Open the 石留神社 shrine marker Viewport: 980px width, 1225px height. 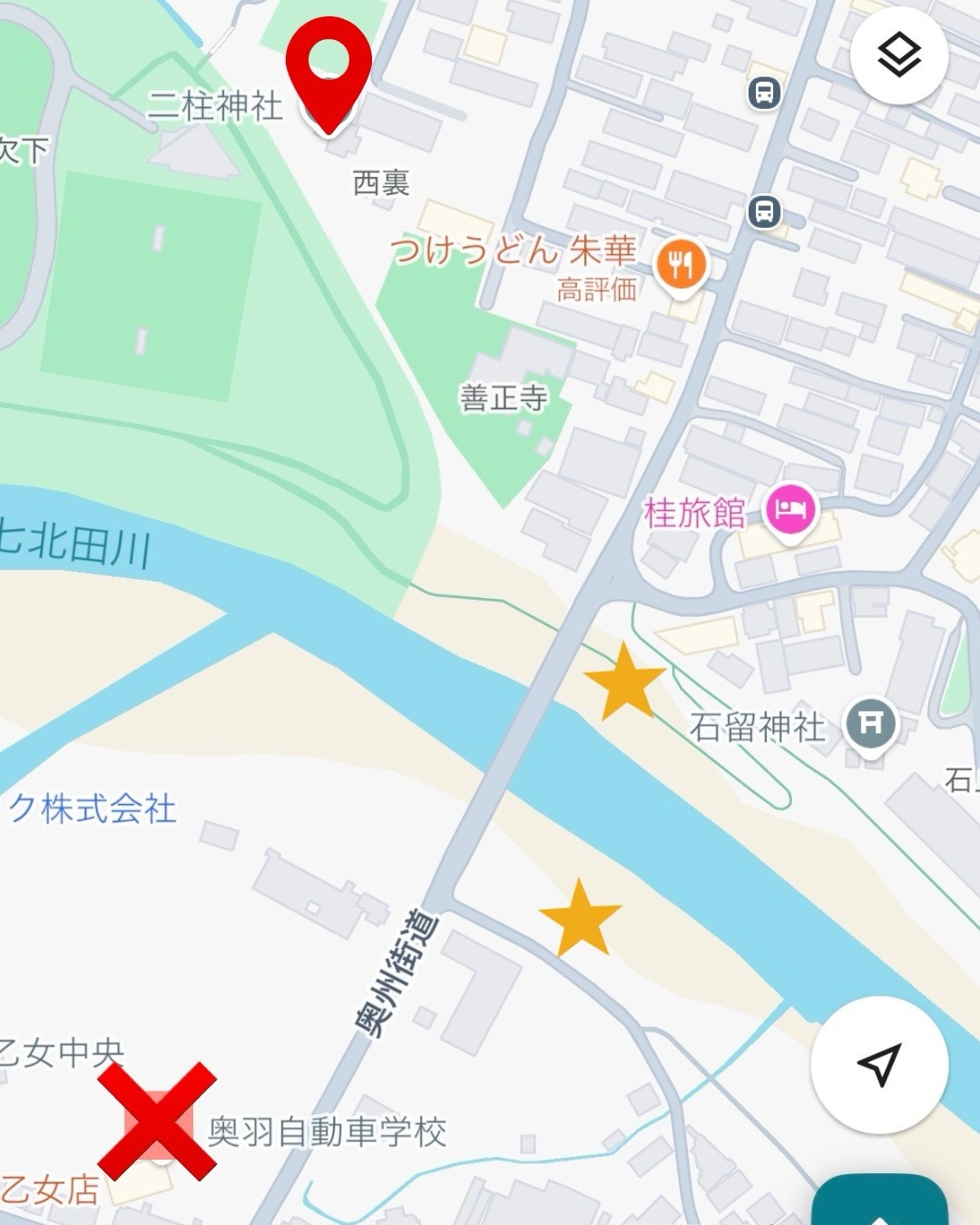870,723
